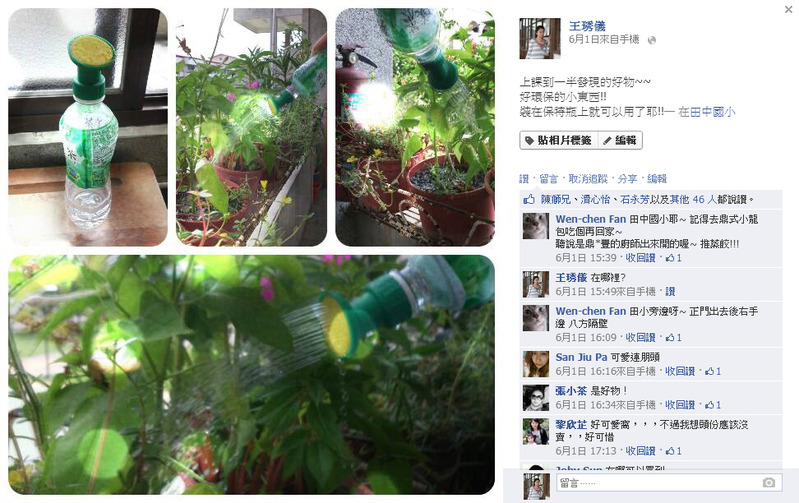The width and height of the screenshot is (799, 503).
Task: Open the 田中國小 location link
Action: (x=712, y=113)
